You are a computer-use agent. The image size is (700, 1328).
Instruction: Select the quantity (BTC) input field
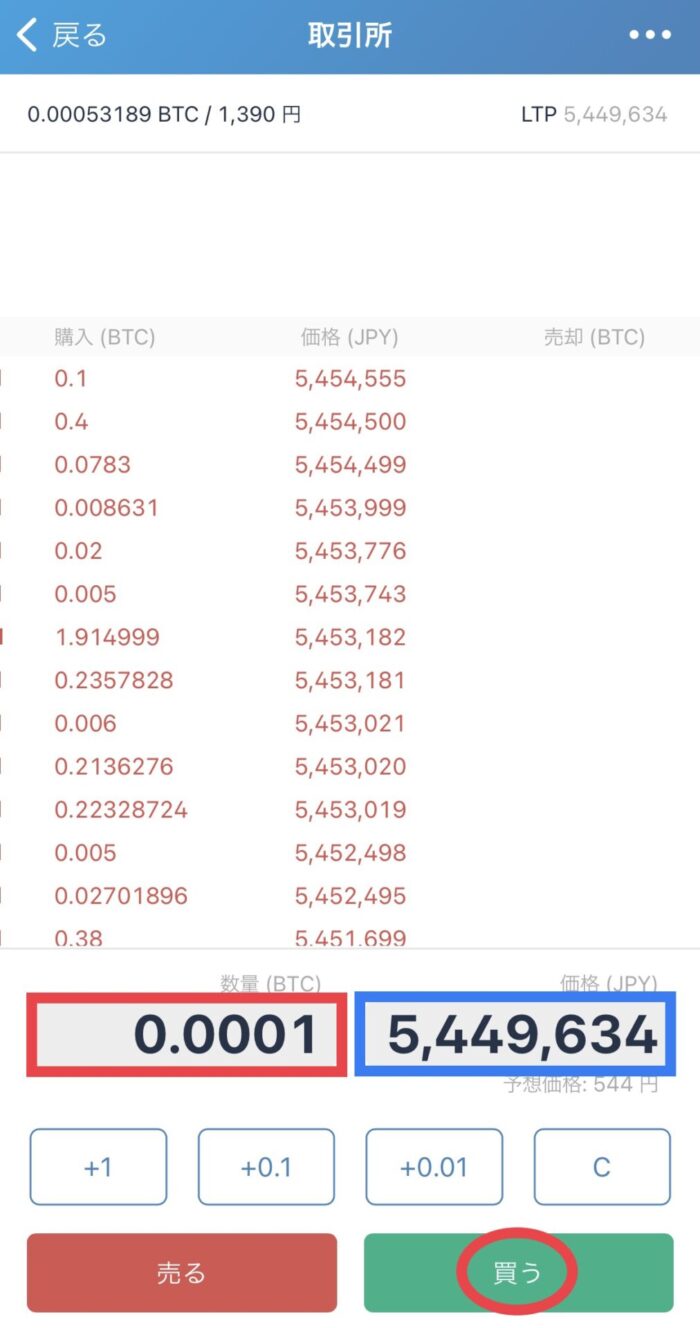click(x=187, y=1034)
